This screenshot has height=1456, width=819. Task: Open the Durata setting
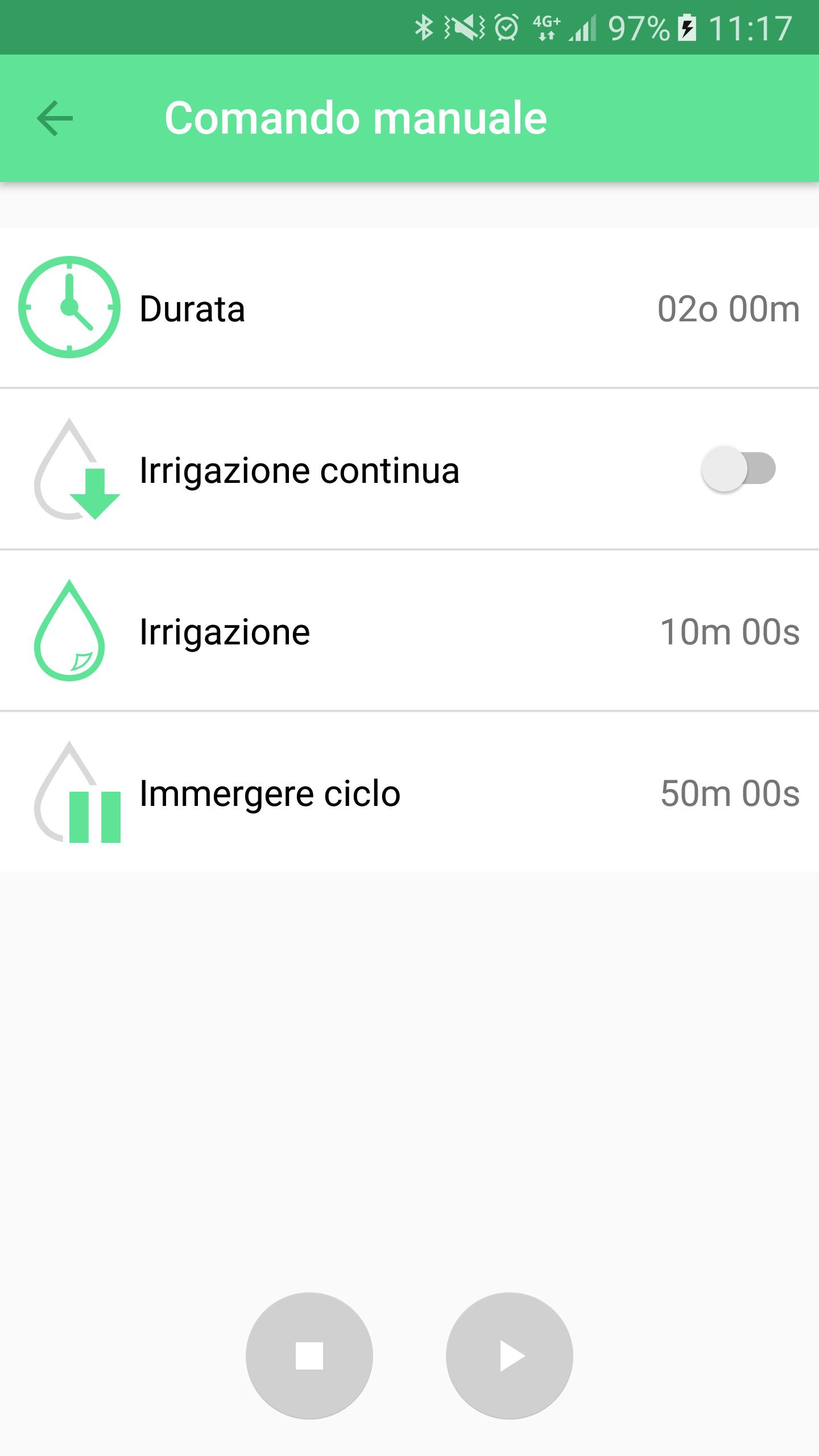pyautogui.click(x=409, y=308)
